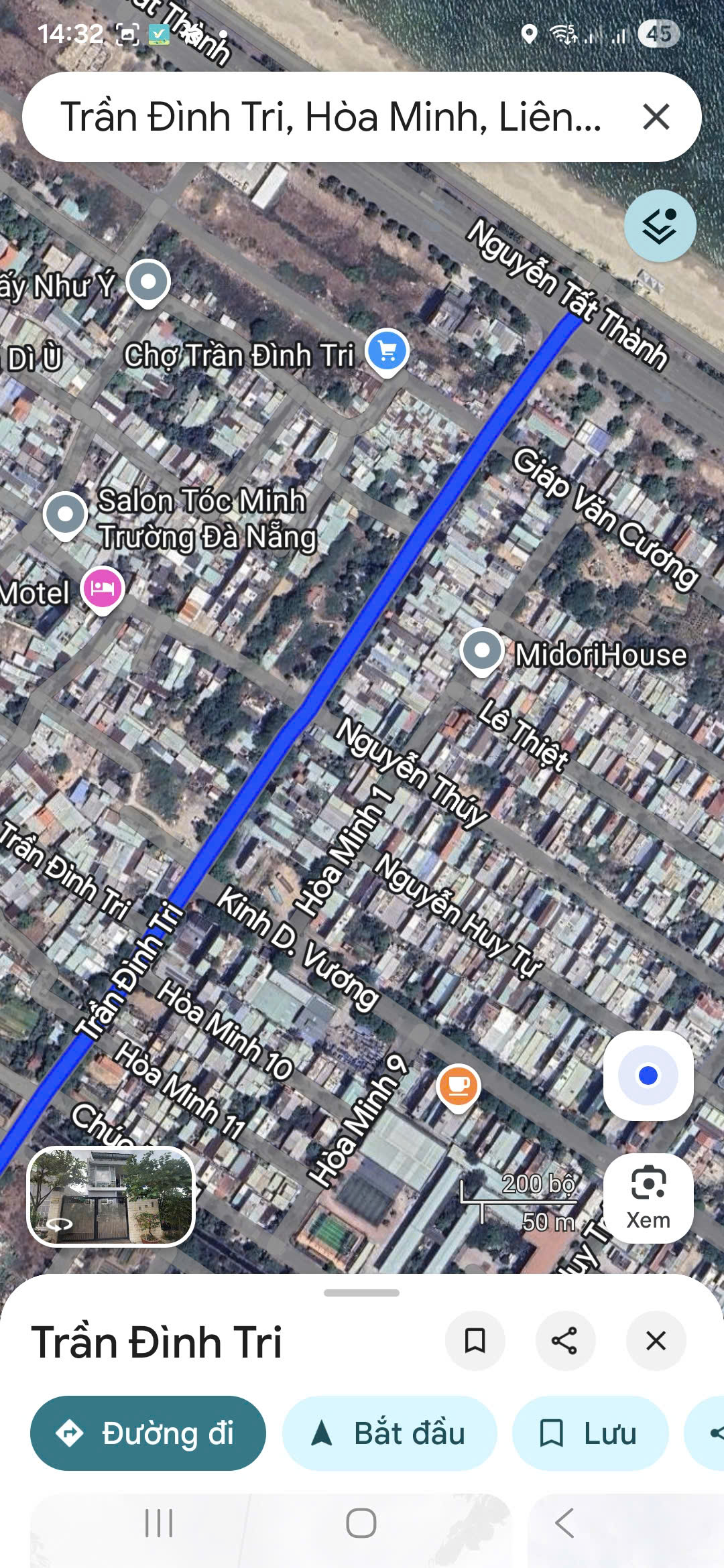Open the Street View photo thumbnail
The height and width of the screenshot is (1568, 724).
tap(111, 1196)
